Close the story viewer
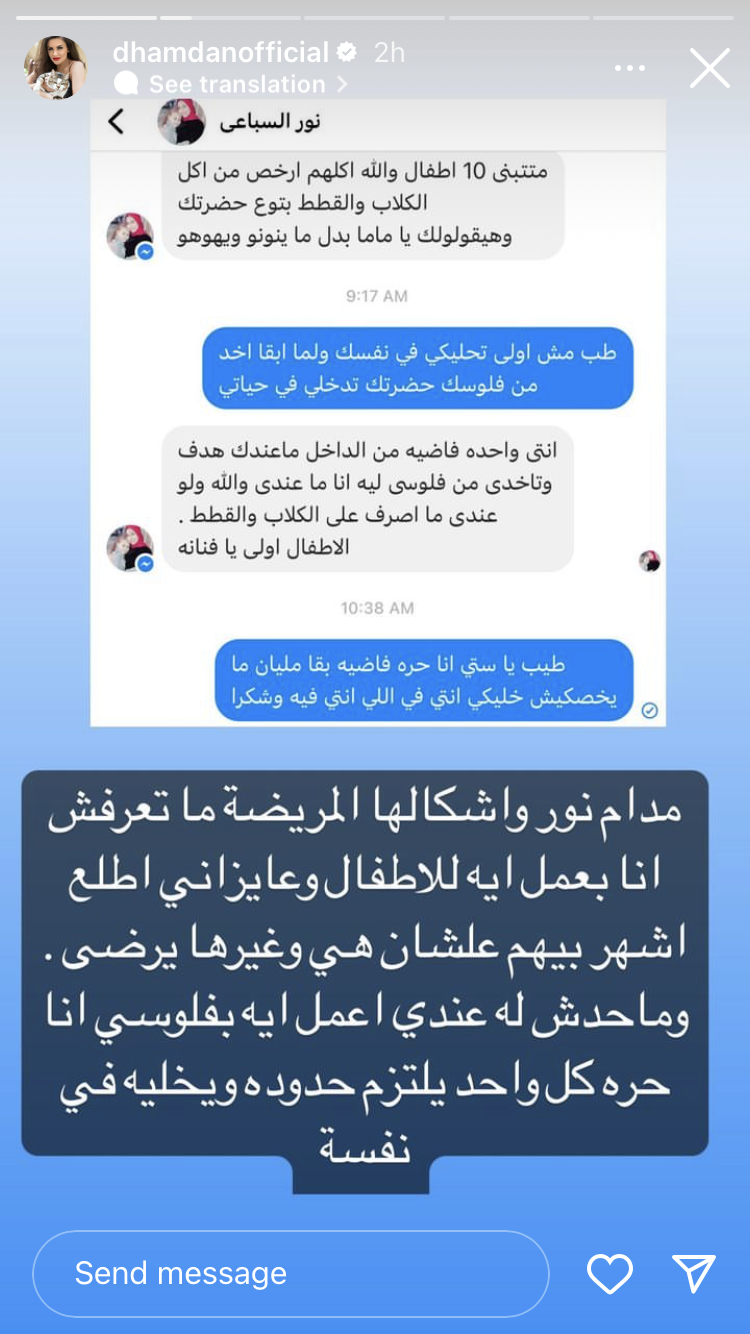Viewport: 750px width, 1334px height. click(709, 68)
